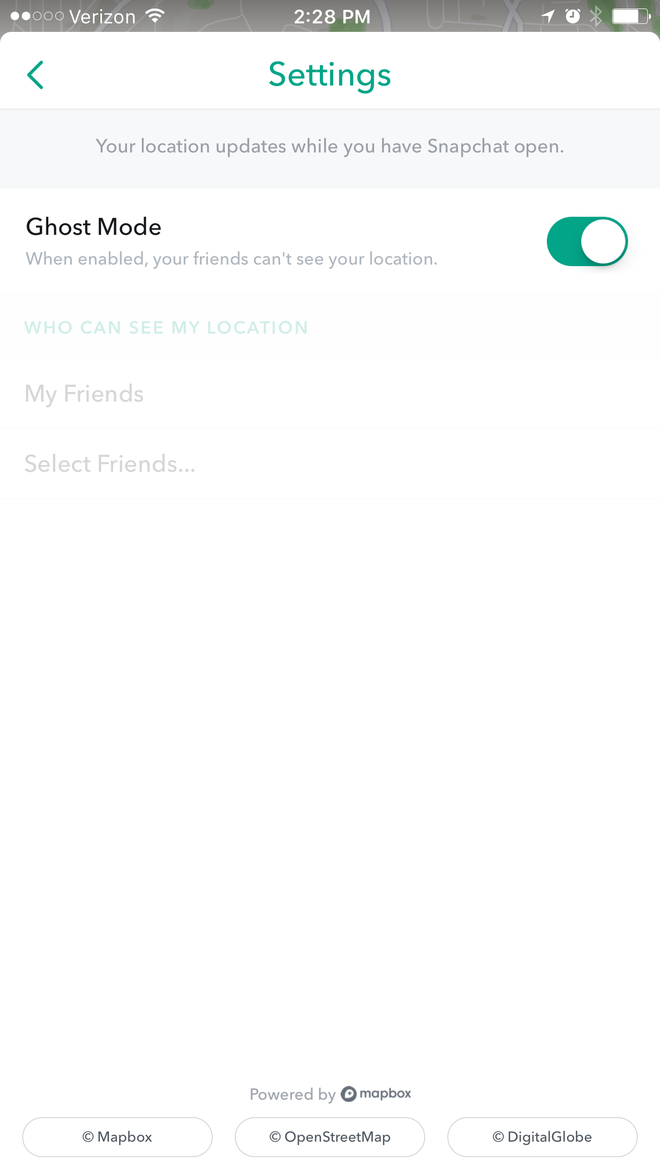Turn off Ghost Mode
660x1173 pixels.
pyautogui.click(x=587, y=242)
